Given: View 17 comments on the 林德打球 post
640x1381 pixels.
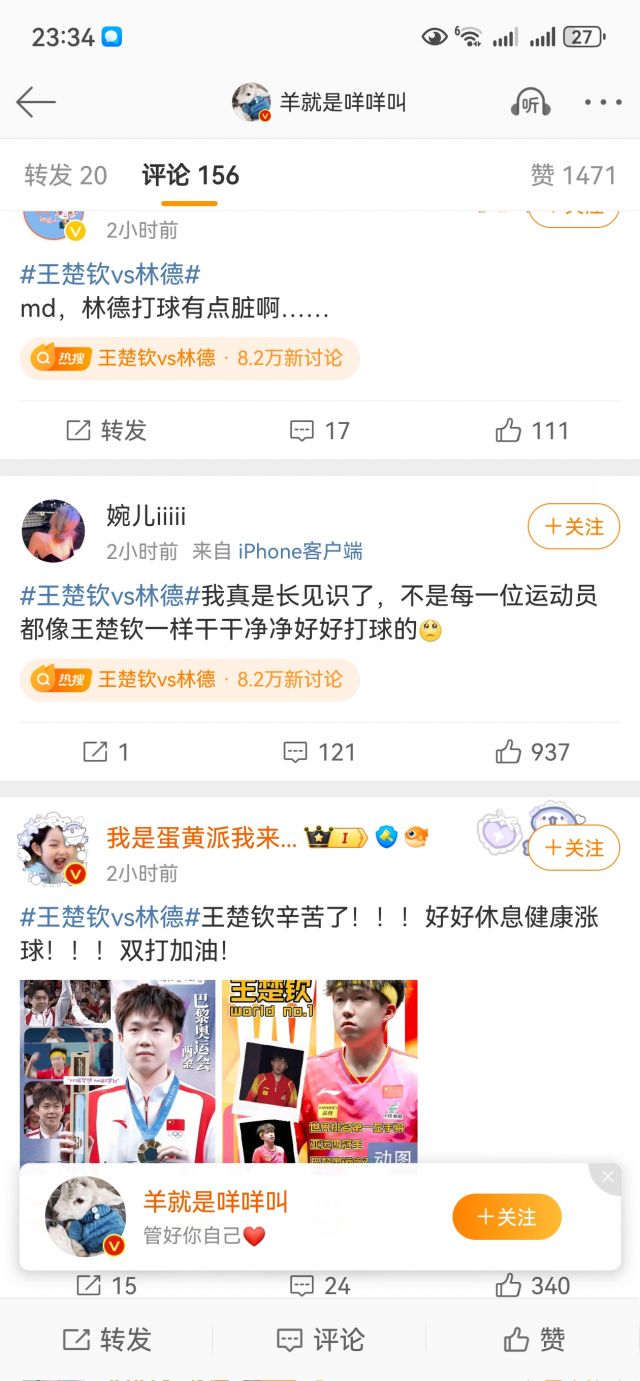Looking at the screenshot, I should click(320, 431).
